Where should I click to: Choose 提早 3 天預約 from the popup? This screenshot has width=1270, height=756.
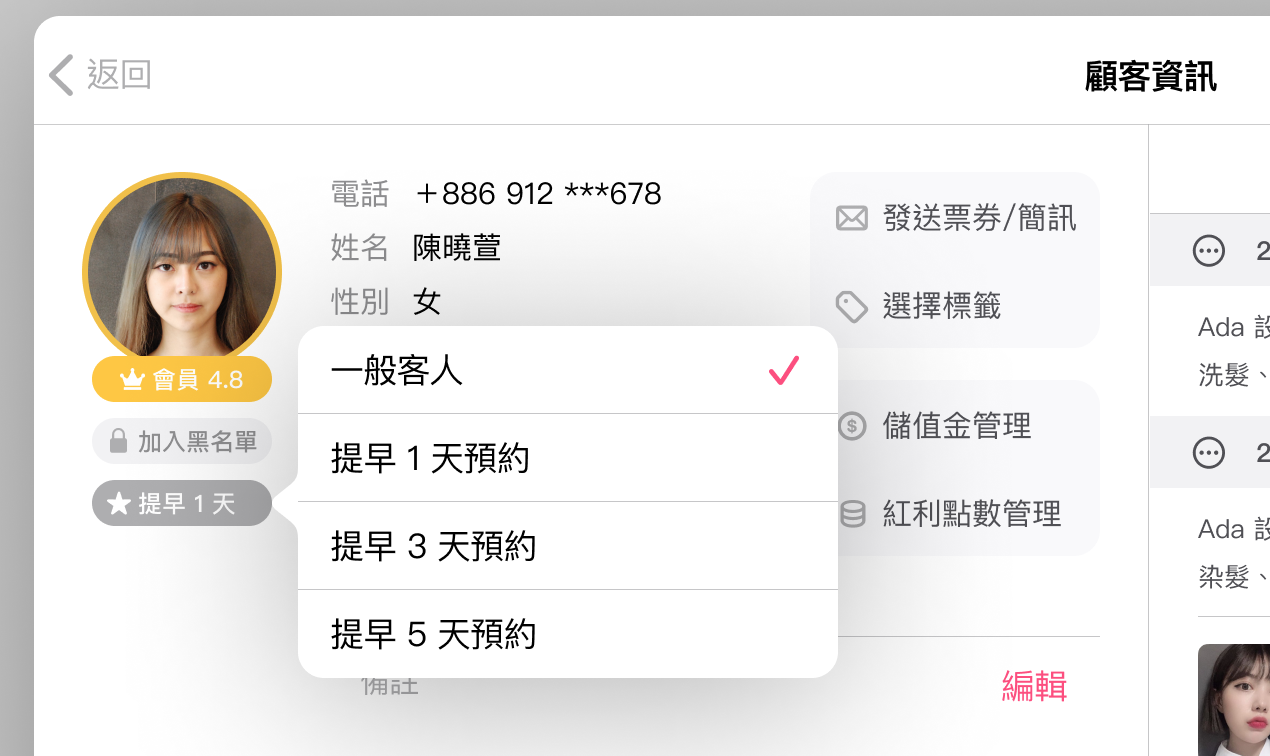coord(567,546)
